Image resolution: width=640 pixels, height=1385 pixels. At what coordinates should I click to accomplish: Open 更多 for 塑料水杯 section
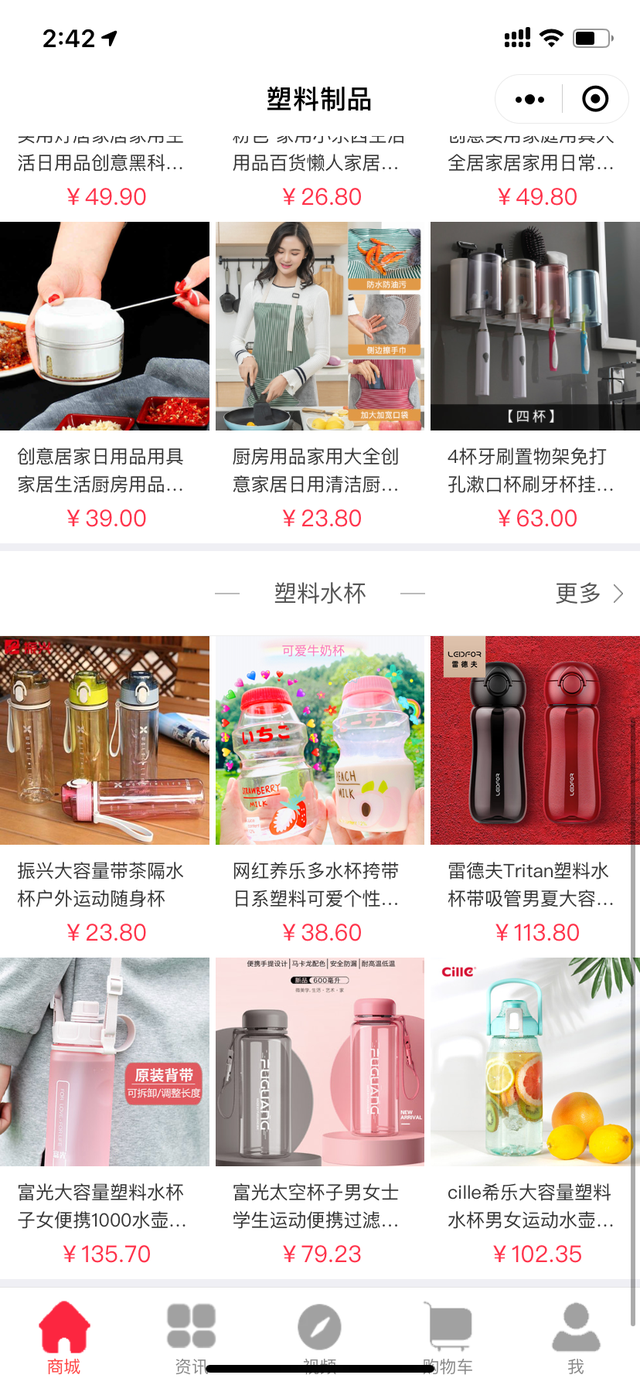[588, 593]
